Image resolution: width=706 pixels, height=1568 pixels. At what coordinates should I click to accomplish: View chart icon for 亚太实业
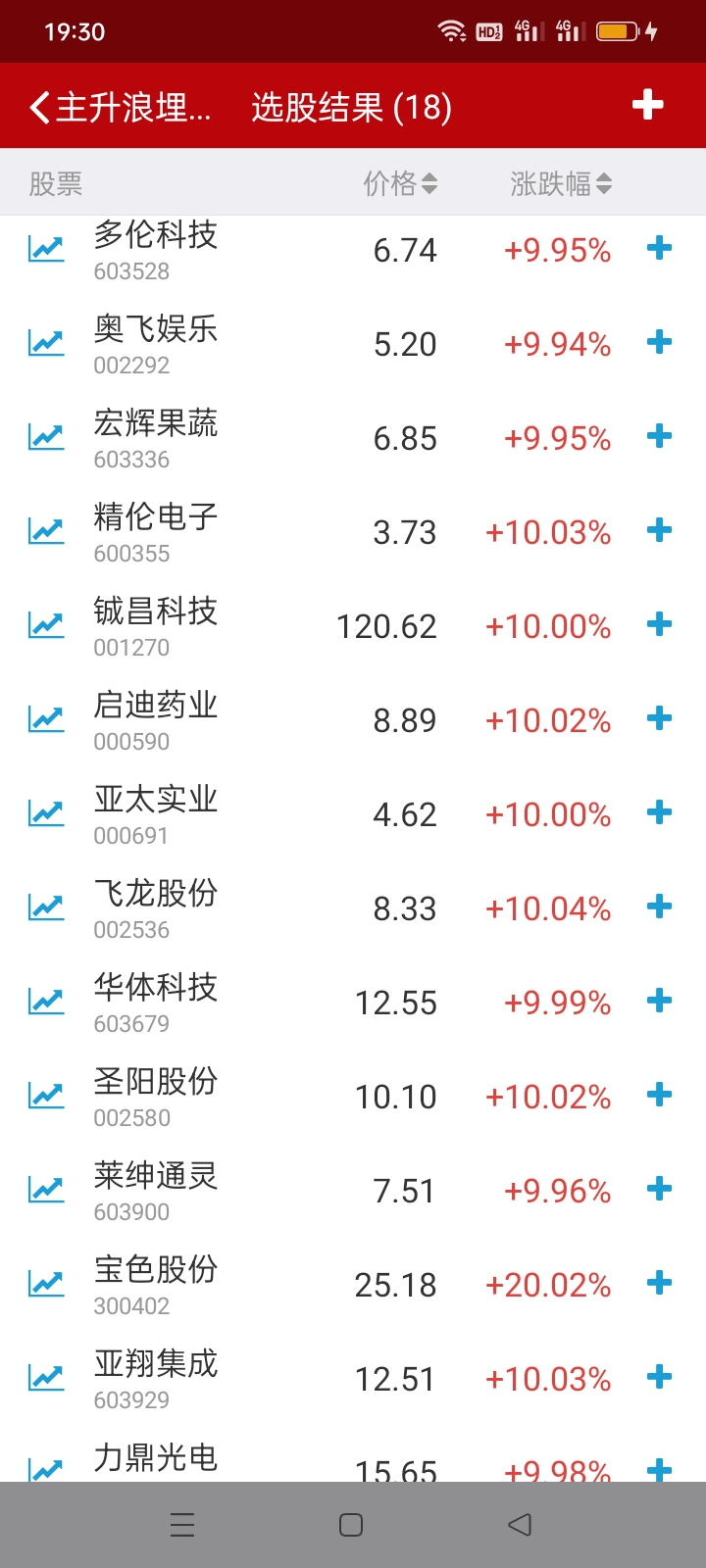coord(46,813)
